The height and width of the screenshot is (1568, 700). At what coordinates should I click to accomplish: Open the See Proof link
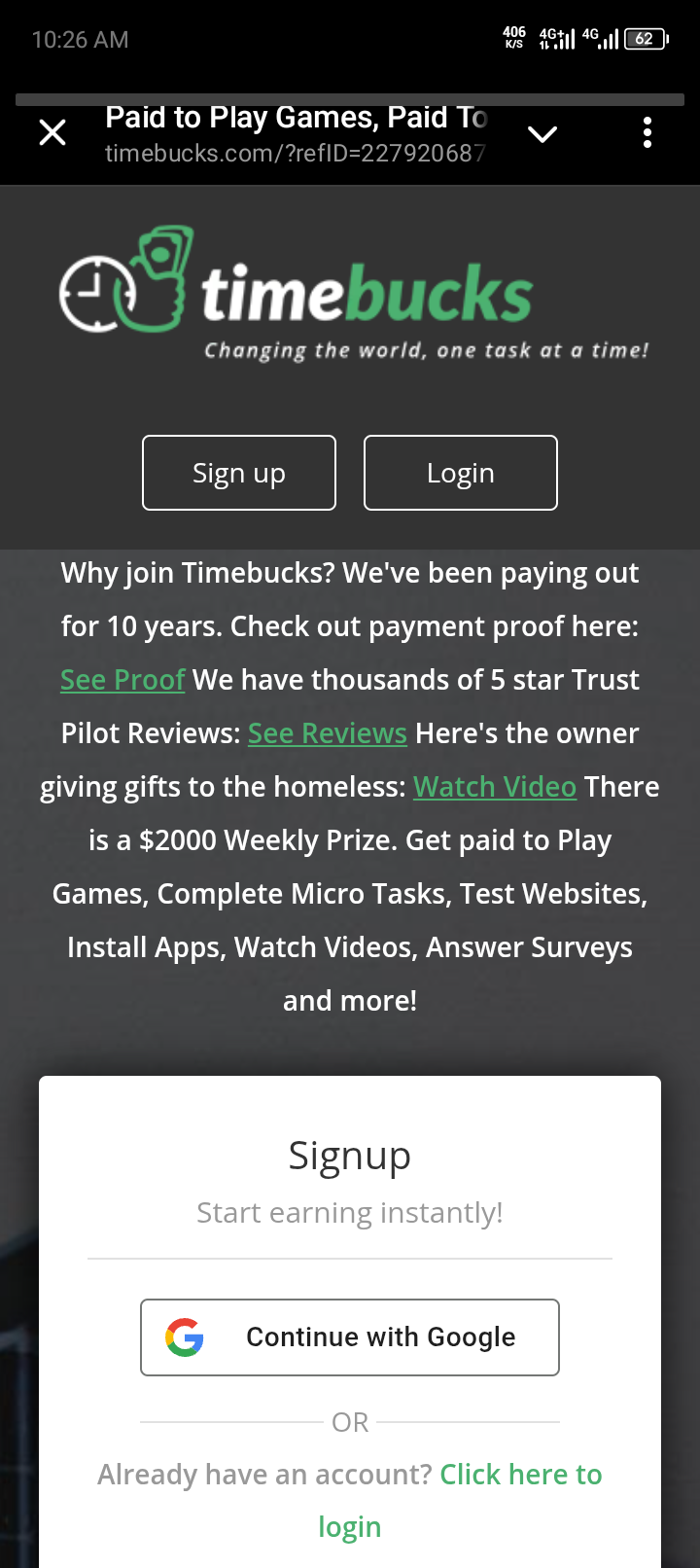[x=122, y=680]
